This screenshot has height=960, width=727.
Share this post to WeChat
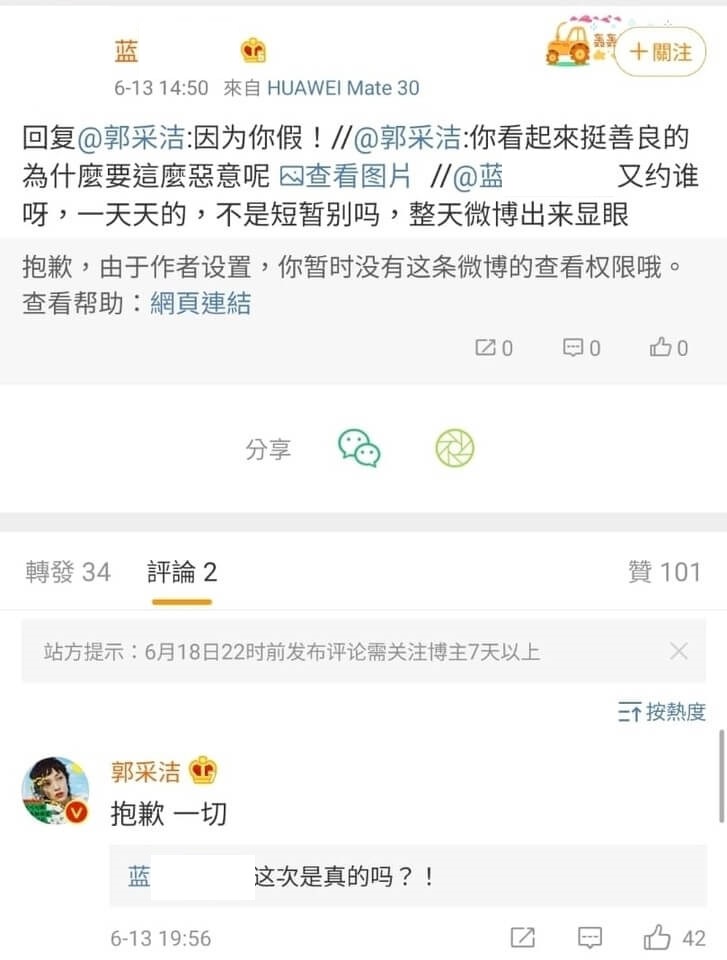pos(359,448)
